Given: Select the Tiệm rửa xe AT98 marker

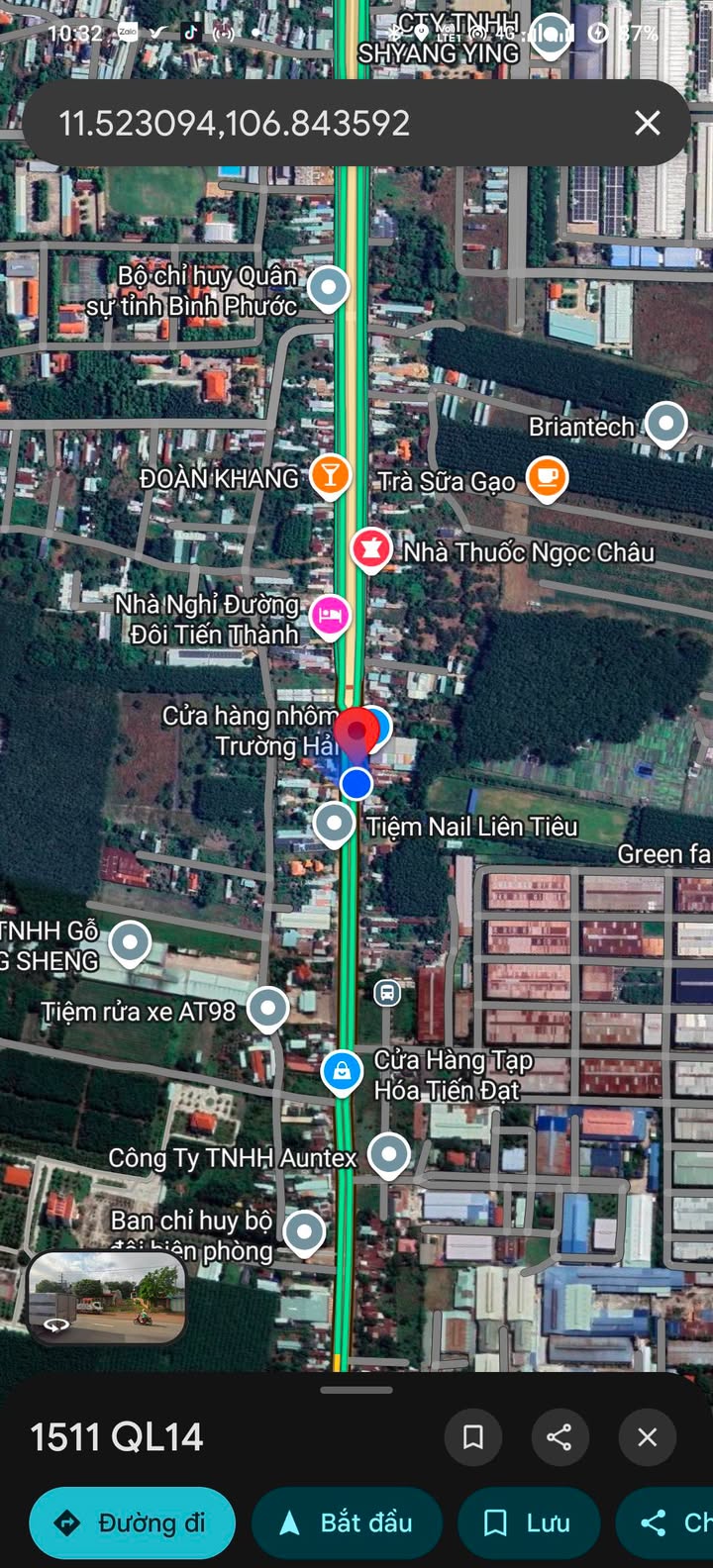Looking at the screenshot, I should [267, 1009].
